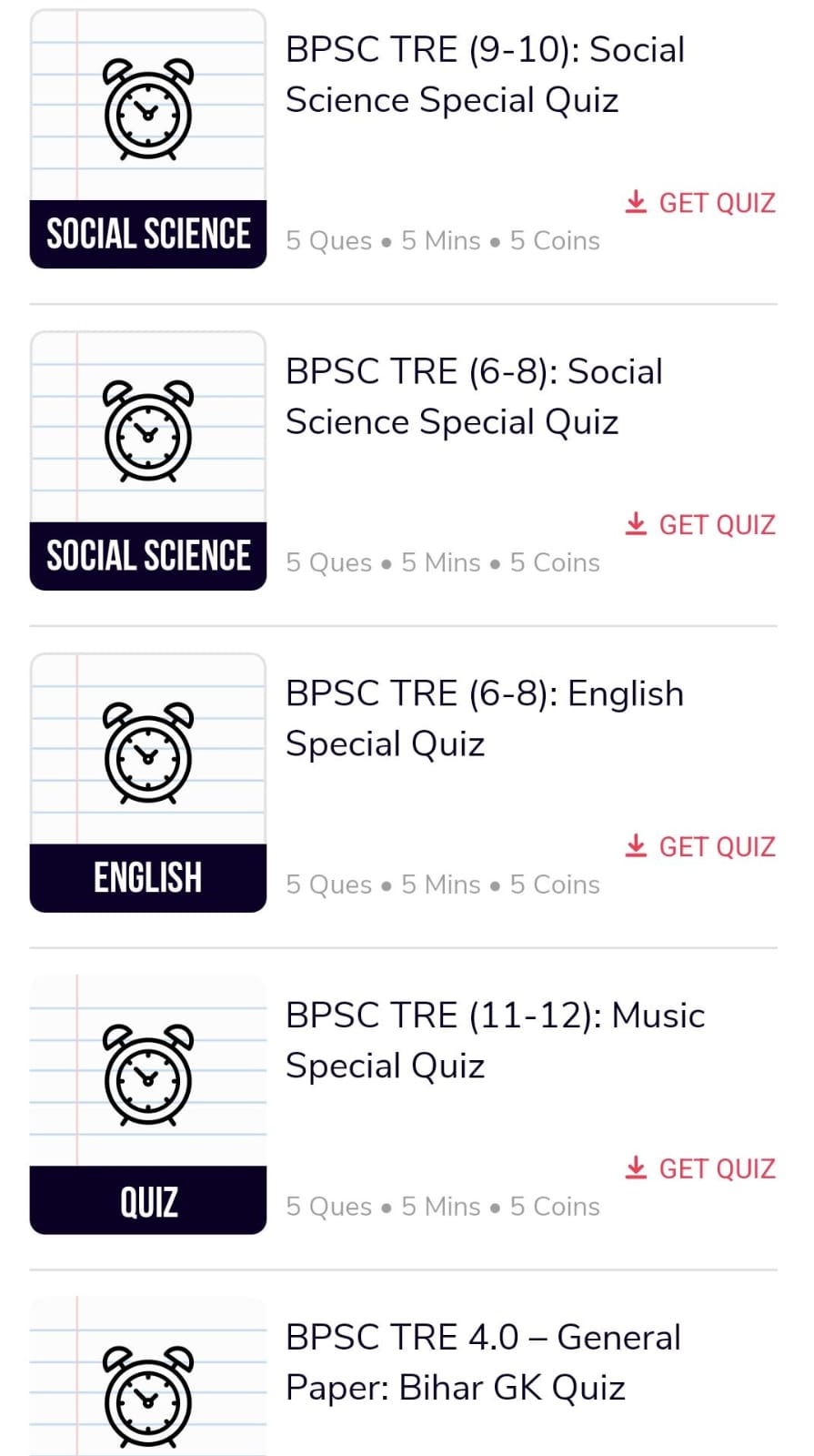Get the BPSC TRE (11-12) Music quiz
814x1456 pixels.
700,1168
